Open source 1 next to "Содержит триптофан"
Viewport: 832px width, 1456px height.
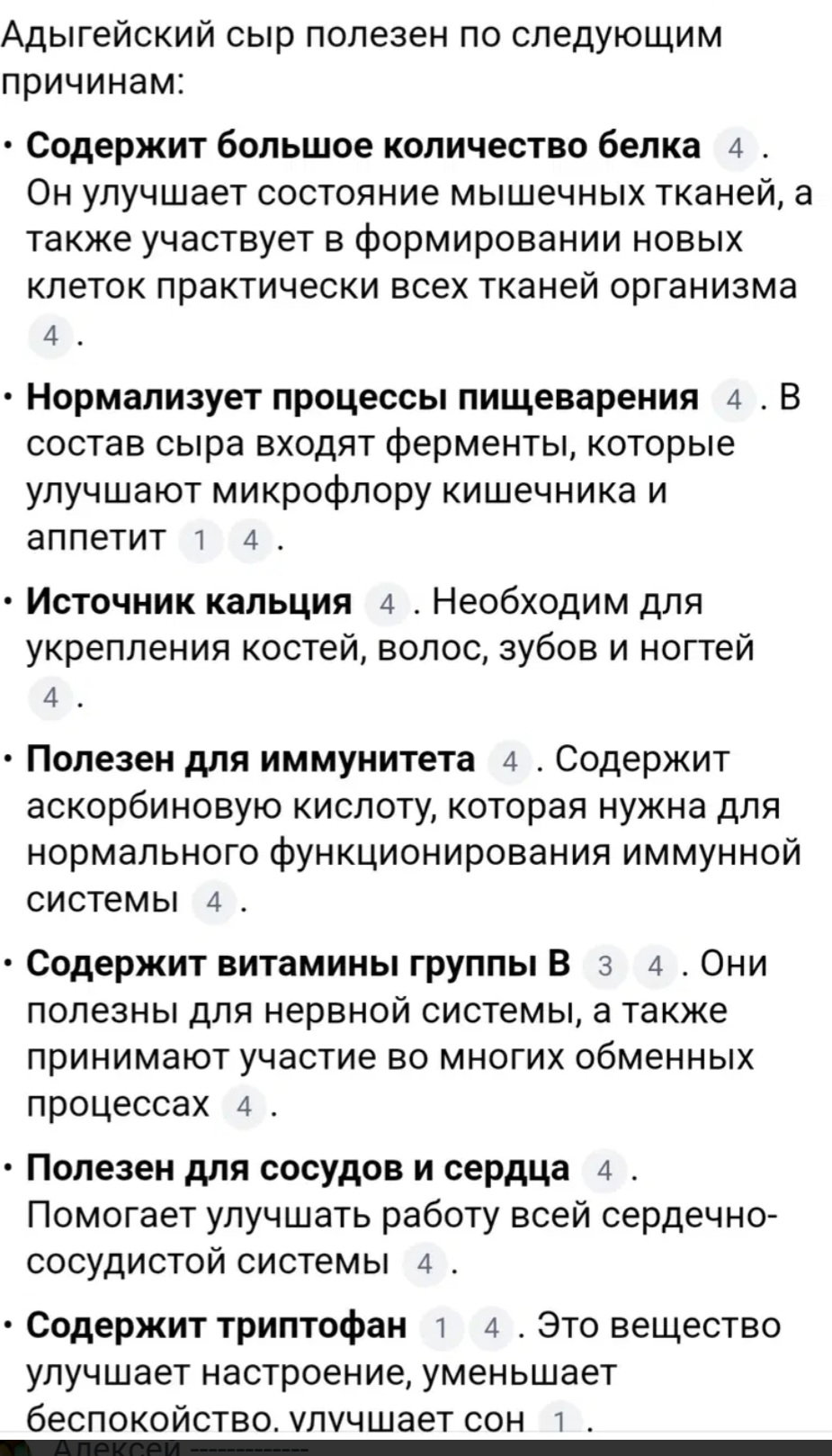[442, 1327]
